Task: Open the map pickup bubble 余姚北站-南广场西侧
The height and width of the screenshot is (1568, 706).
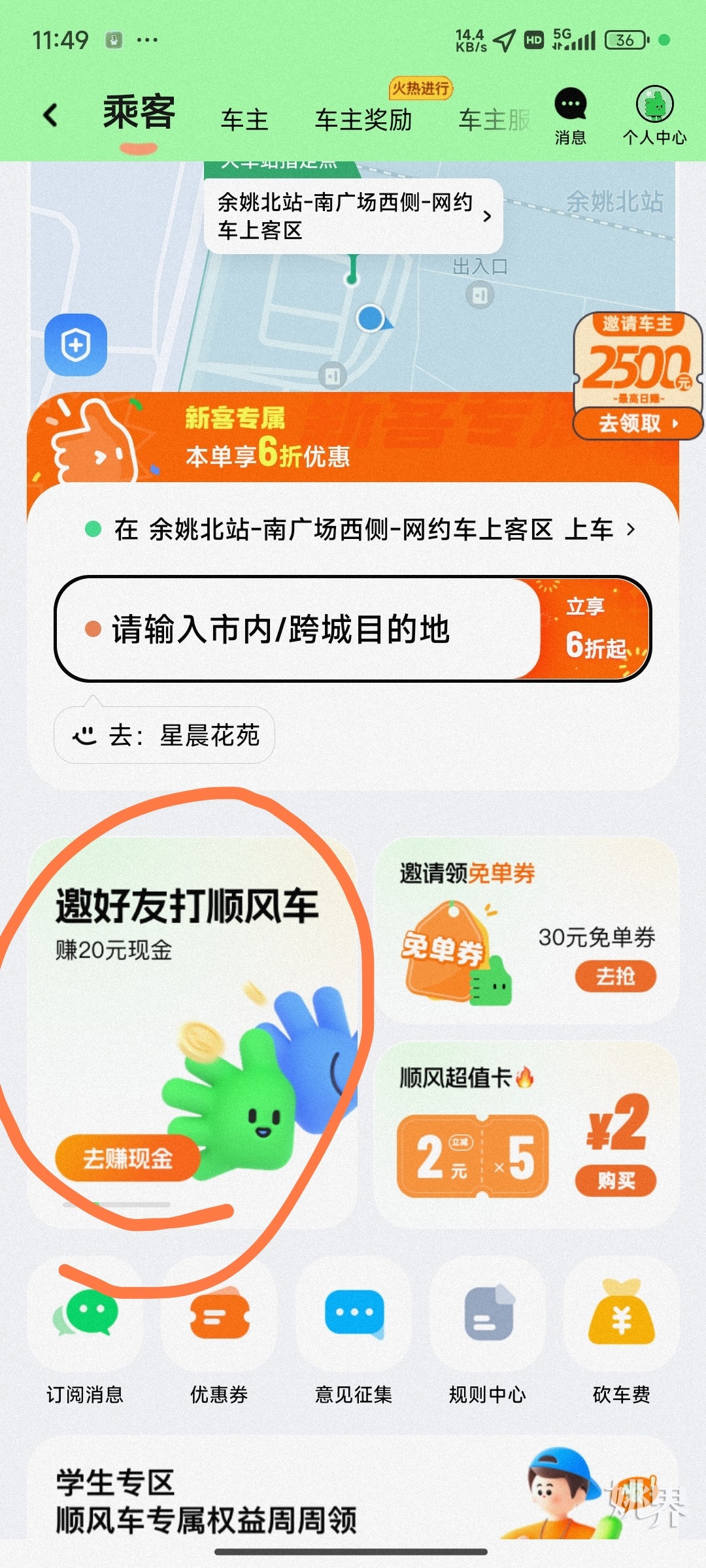Action: coord(353,216)
